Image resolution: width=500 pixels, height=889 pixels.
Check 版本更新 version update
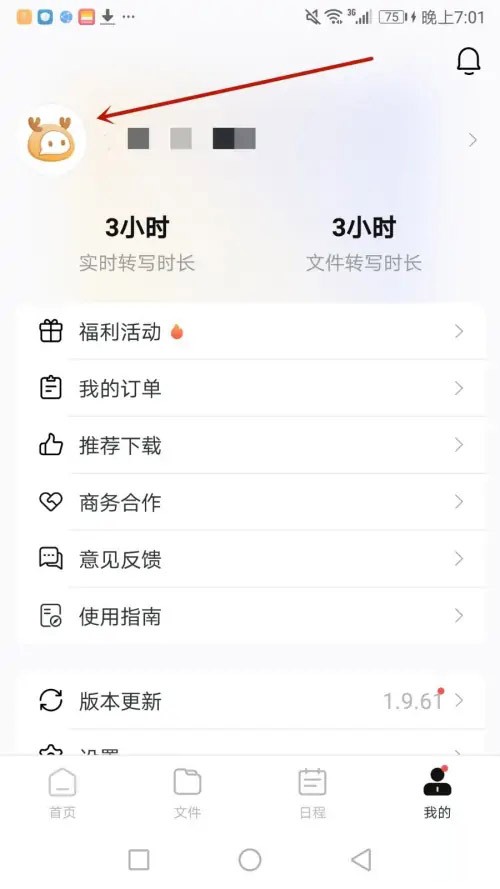(250, 701)
